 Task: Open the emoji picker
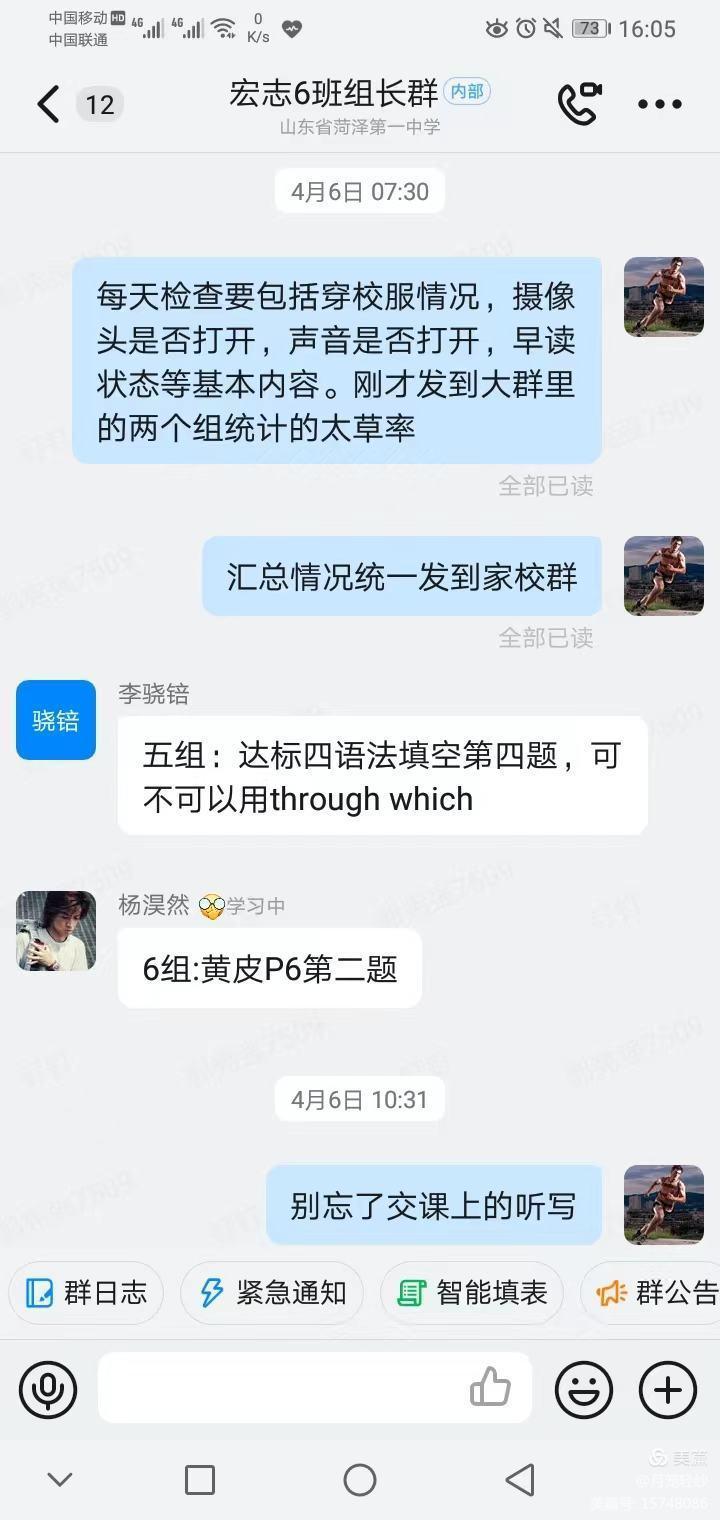(x=584, y=1389)
